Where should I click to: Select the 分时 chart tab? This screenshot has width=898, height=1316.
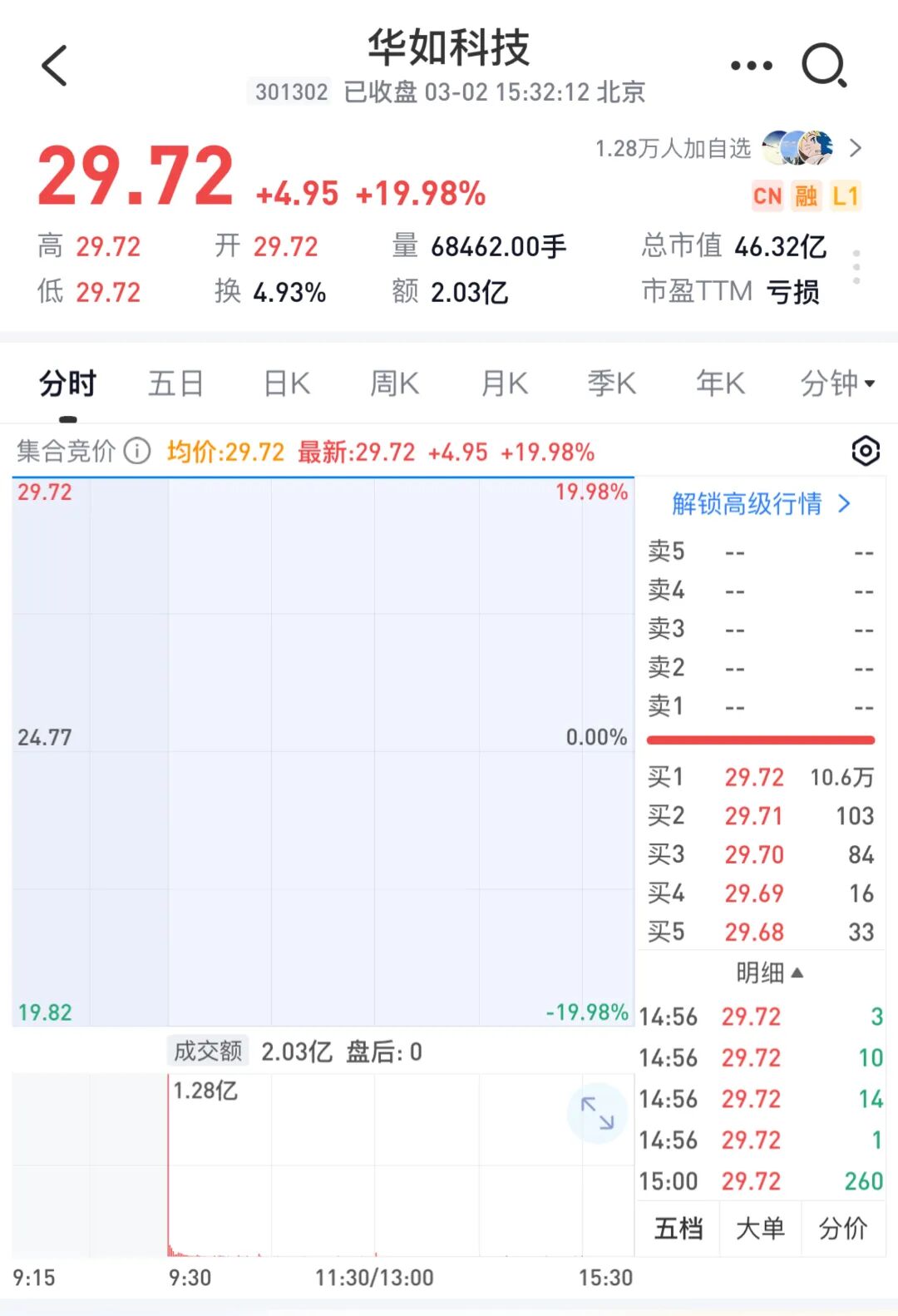click(x=67, y=383)
